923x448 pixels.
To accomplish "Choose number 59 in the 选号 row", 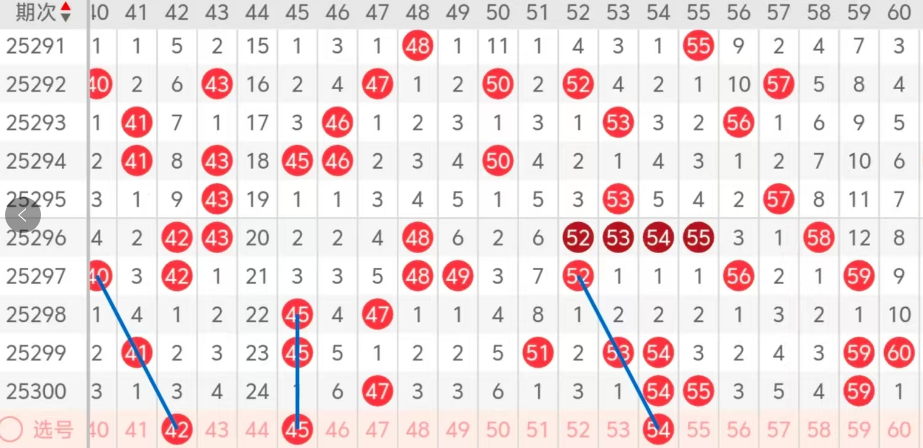I will [858, 430].
